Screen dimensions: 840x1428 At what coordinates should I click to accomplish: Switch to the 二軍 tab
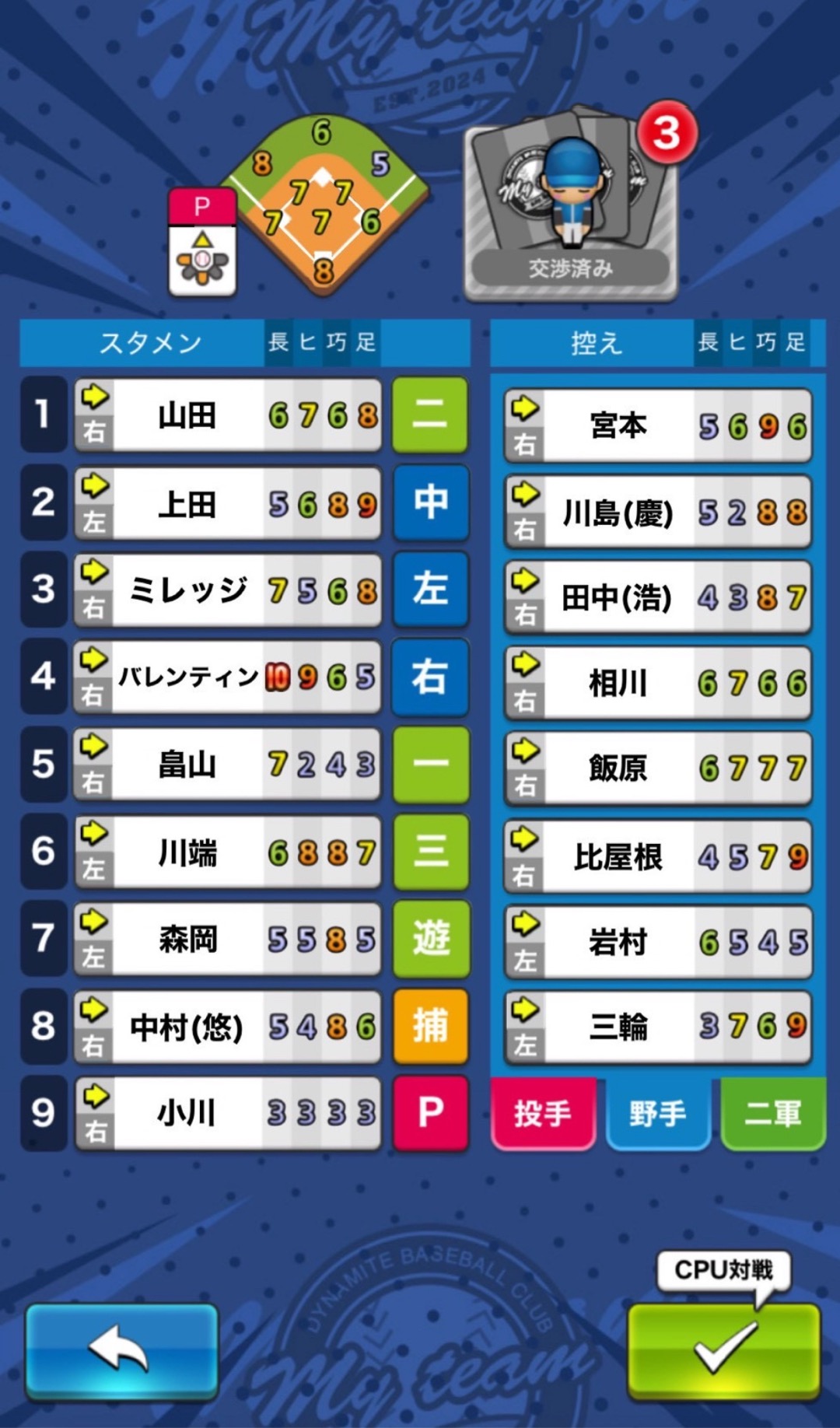pyautogui.click(x=772, y=1114)
